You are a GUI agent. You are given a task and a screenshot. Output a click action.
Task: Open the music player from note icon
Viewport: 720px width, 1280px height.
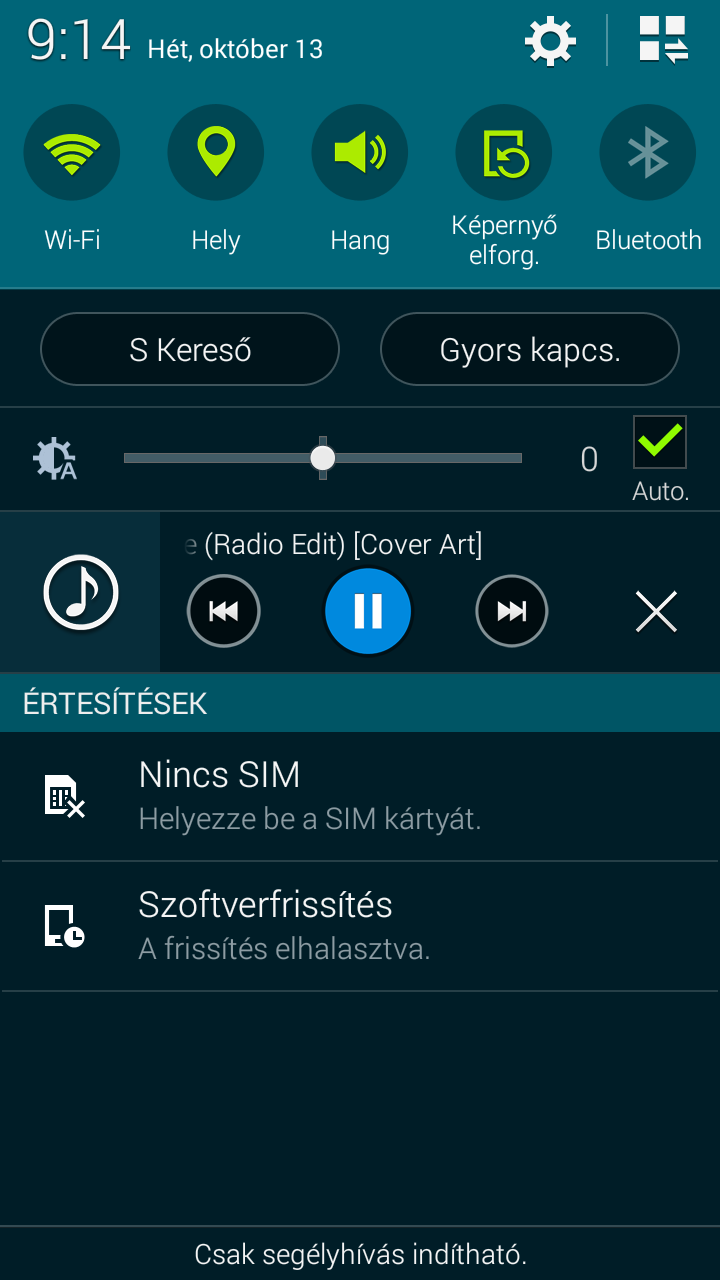point(80,592)
